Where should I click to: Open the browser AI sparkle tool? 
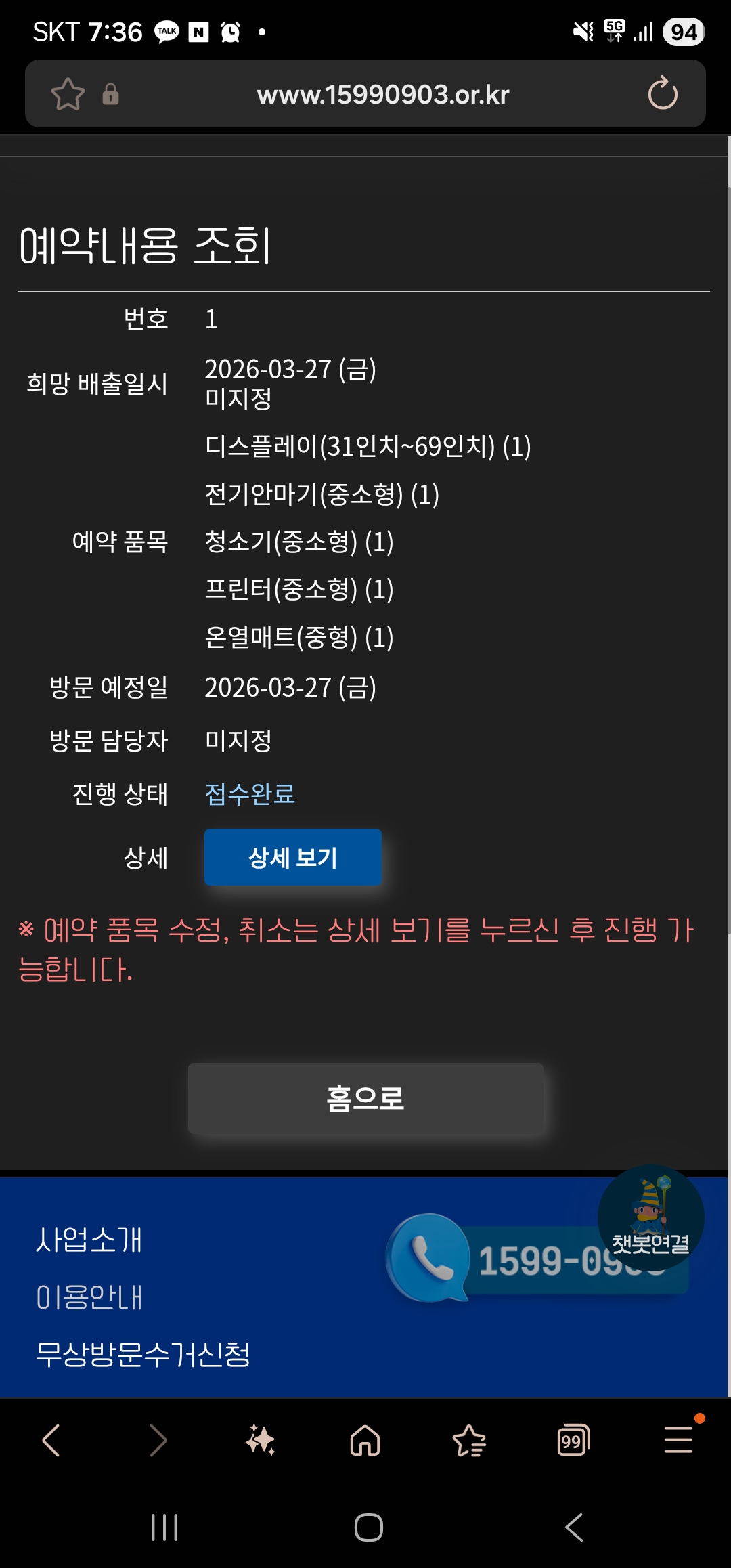pyautogui.click(x=261, y=1439)
